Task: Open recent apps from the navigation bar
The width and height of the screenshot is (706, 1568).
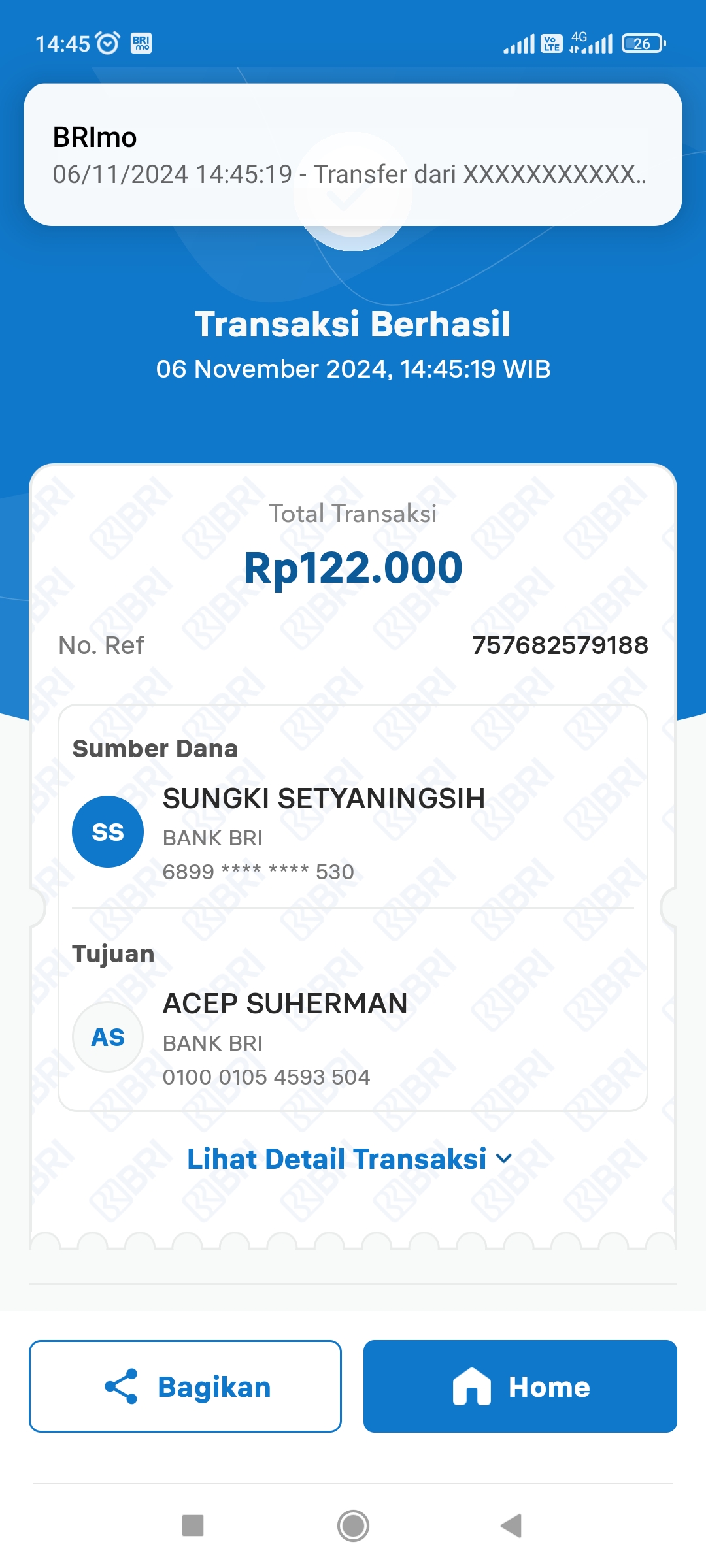Action: tap(193, 1526)
